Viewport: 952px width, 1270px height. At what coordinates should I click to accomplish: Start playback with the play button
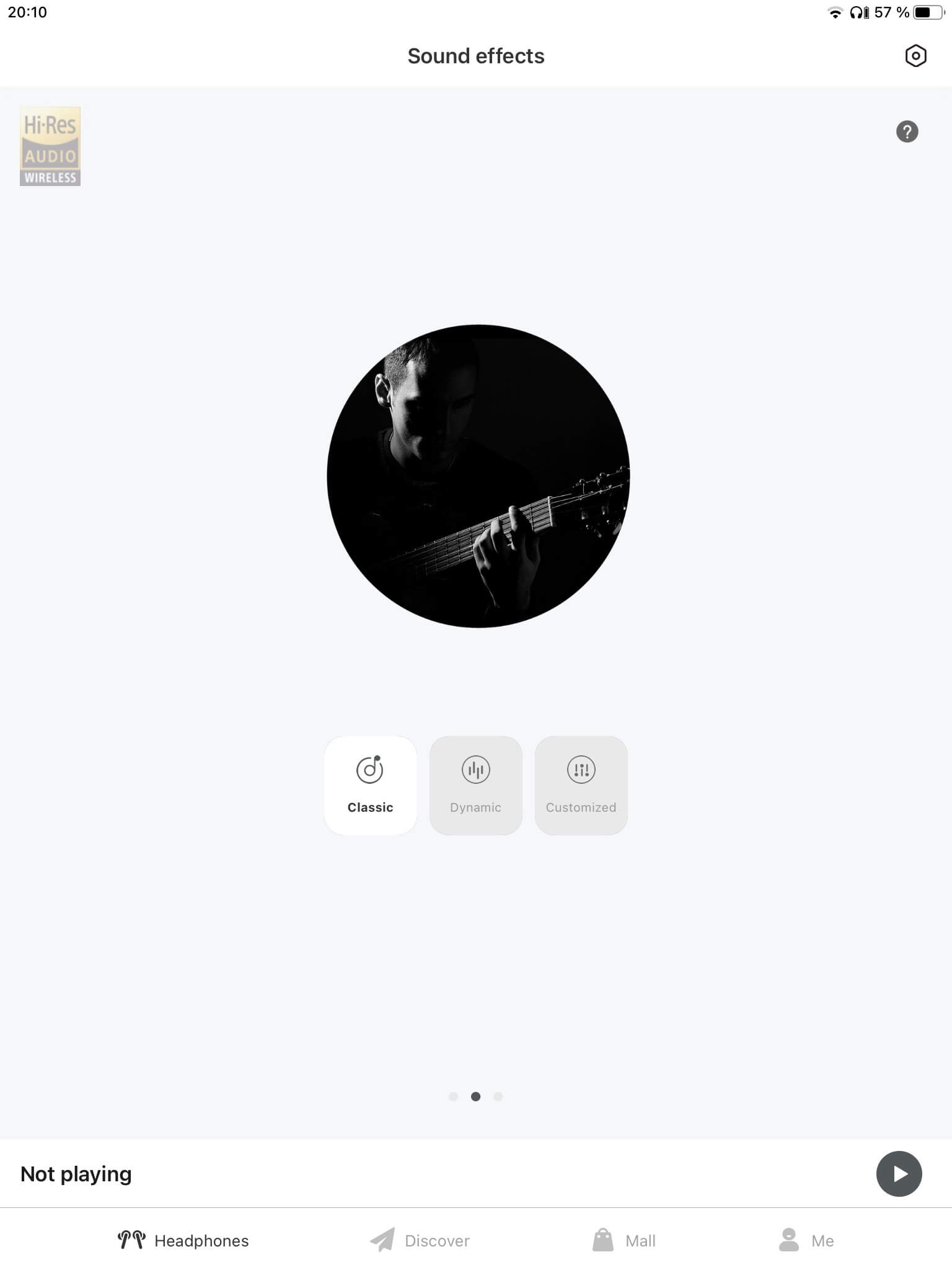click(x=899, y=1173)
